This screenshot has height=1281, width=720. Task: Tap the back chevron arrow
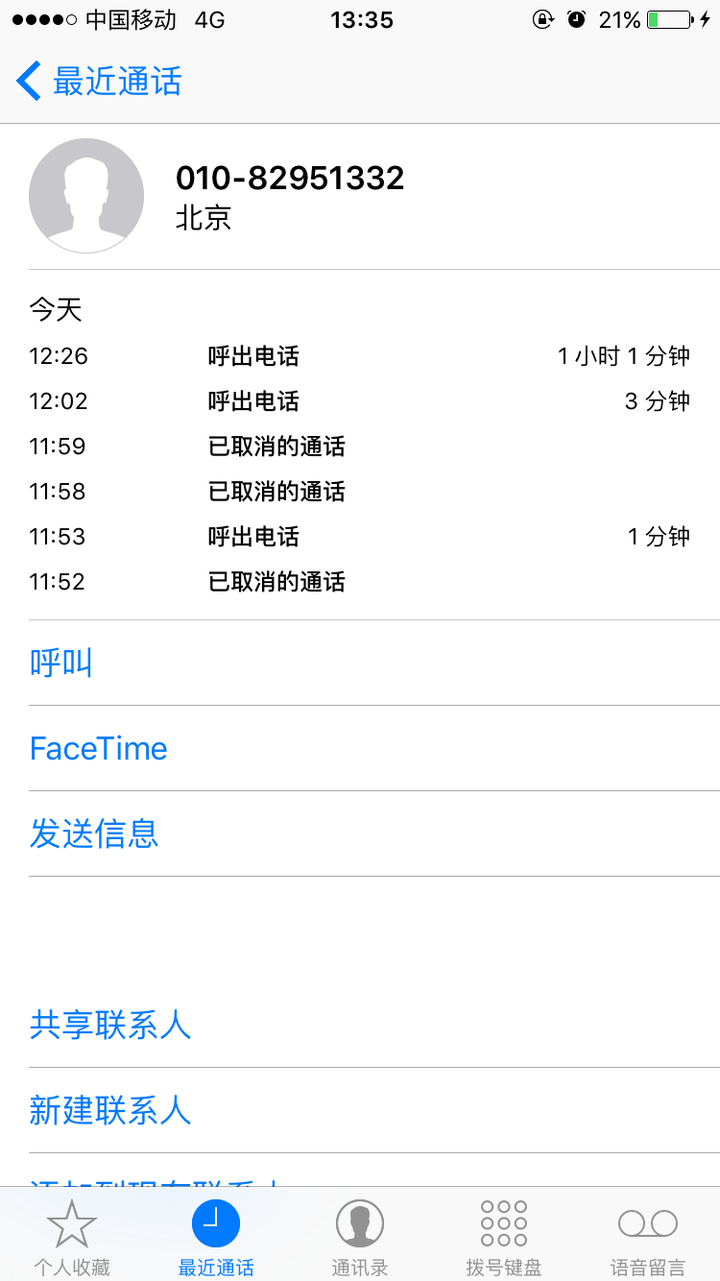[x=27, y=80]
